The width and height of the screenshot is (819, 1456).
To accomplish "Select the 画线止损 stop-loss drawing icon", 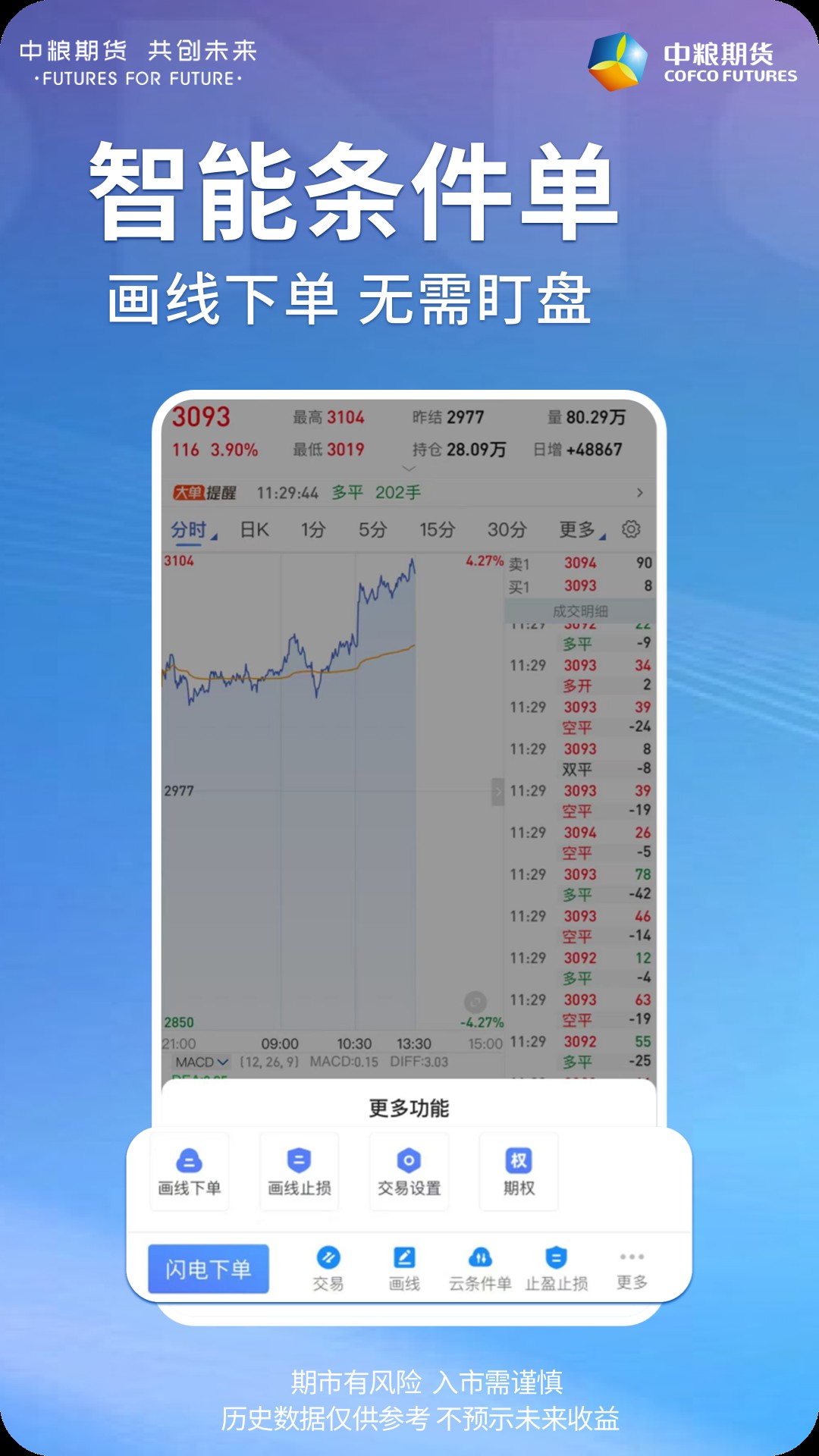I will pyautogui.click(x=298, y=1170).
